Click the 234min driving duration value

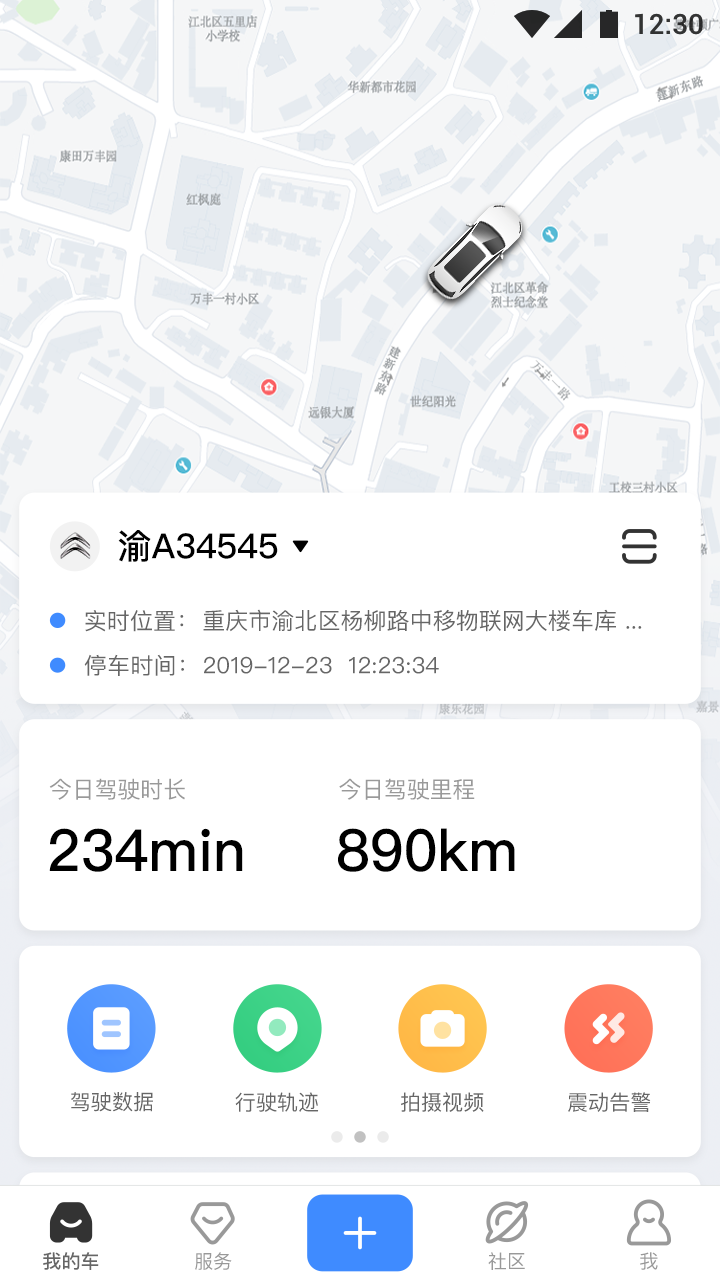(x=146, y=851)
